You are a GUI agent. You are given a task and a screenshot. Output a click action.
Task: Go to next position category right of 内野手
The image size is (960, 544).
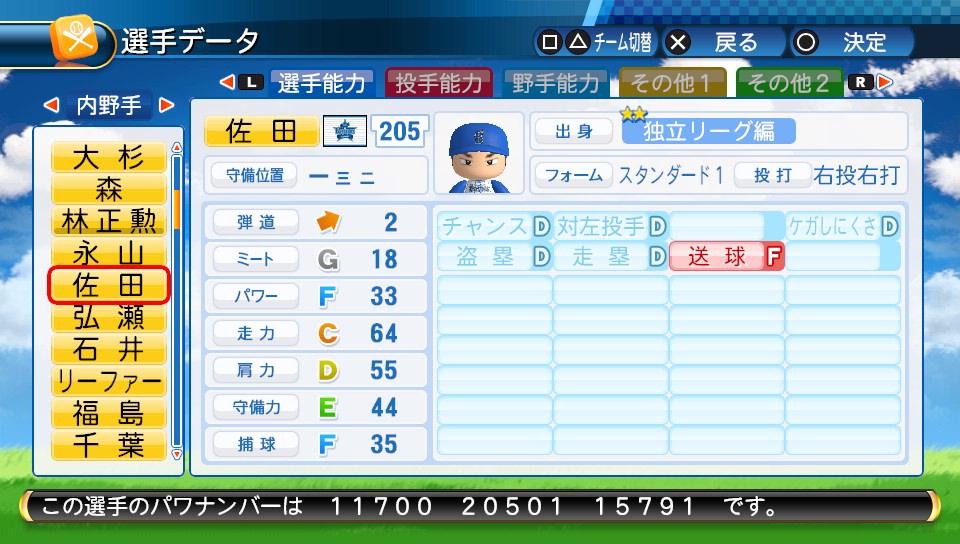pyautogui.click(x=166, y=104)
